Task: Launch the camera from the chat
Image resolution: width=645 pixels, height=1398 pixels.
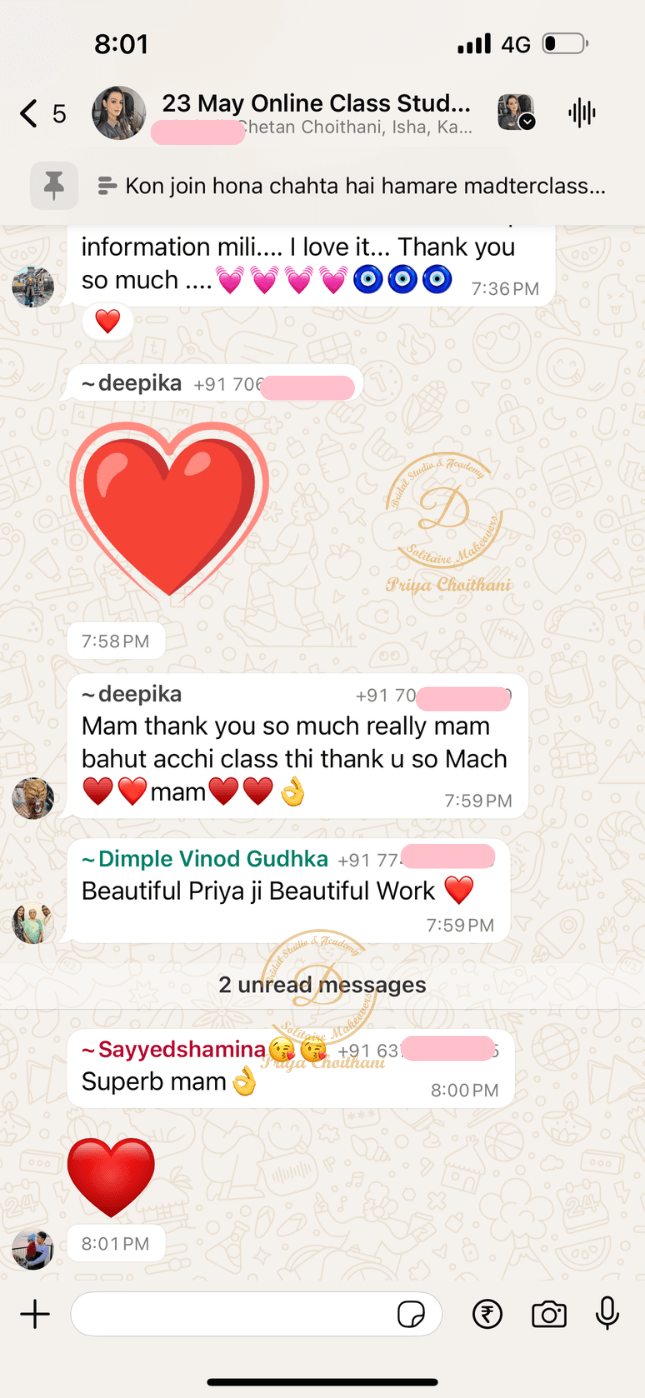Action: (x=548, y=1314)
